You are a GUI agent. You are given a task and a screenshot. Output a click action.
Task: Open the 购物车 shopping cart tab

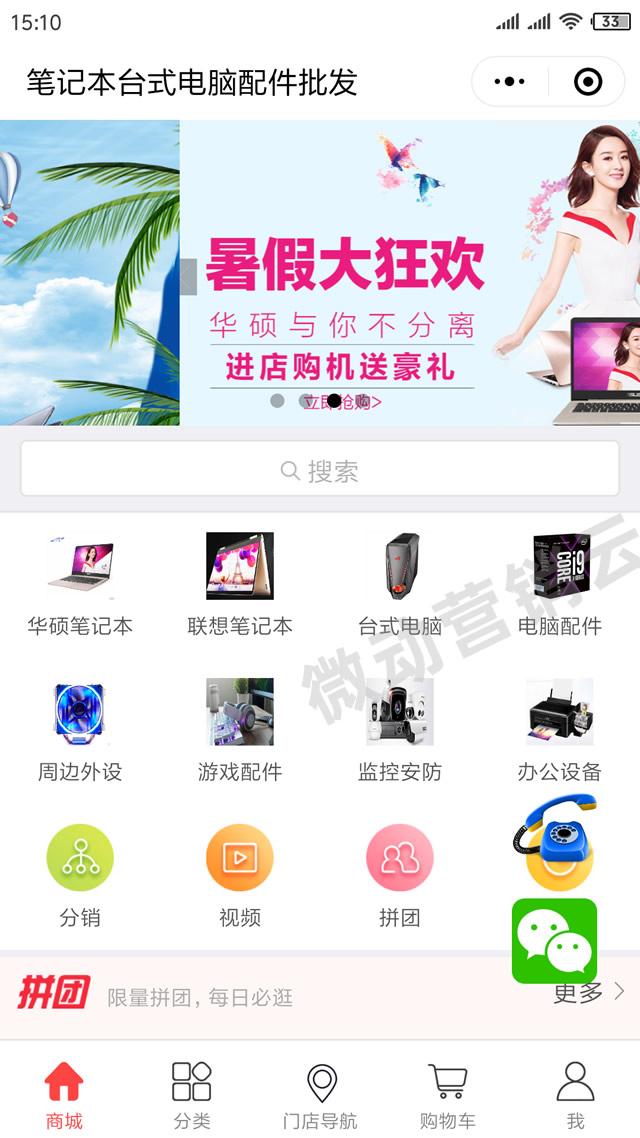(x=447, y=1095)
